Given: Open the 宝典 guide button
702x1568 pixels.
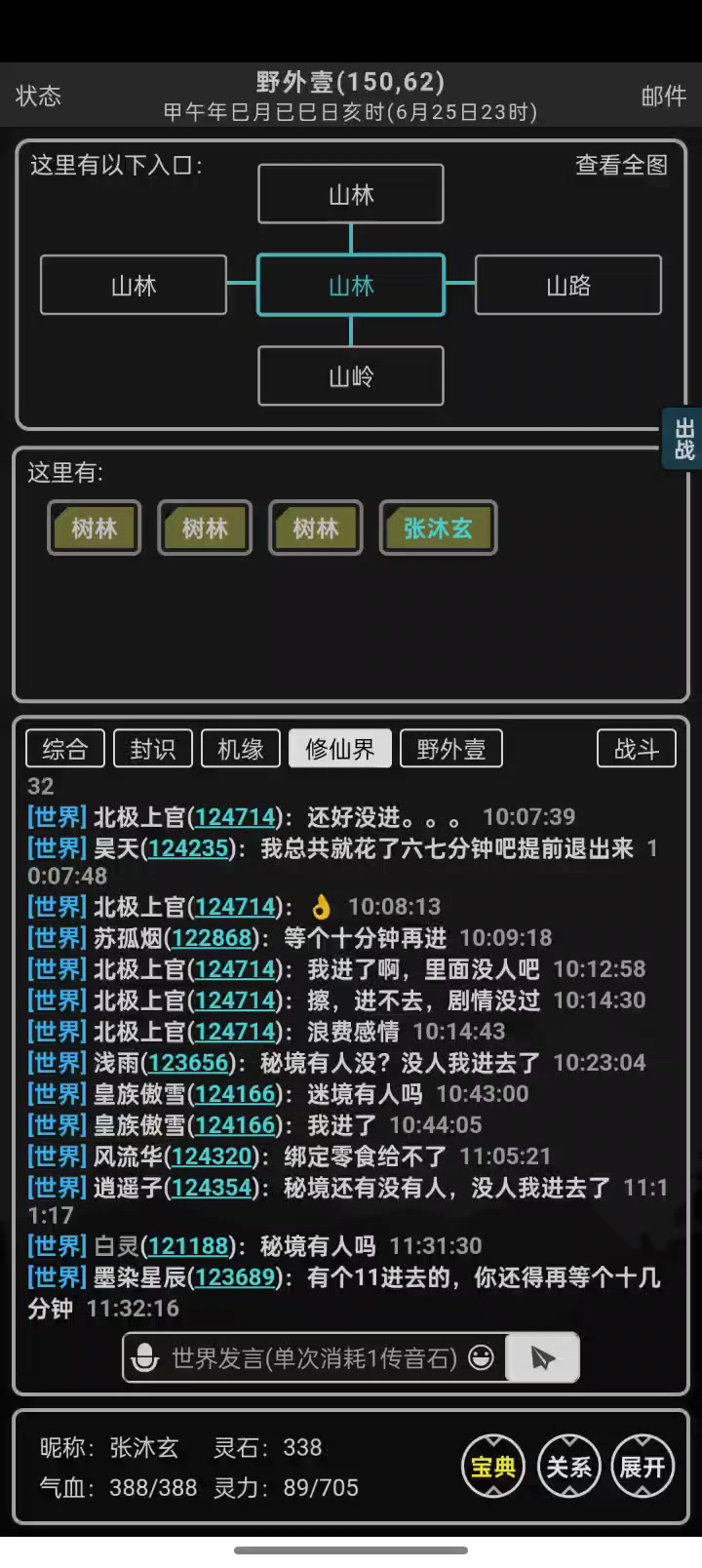Looking at the screenshot, I should [493, 1466].
